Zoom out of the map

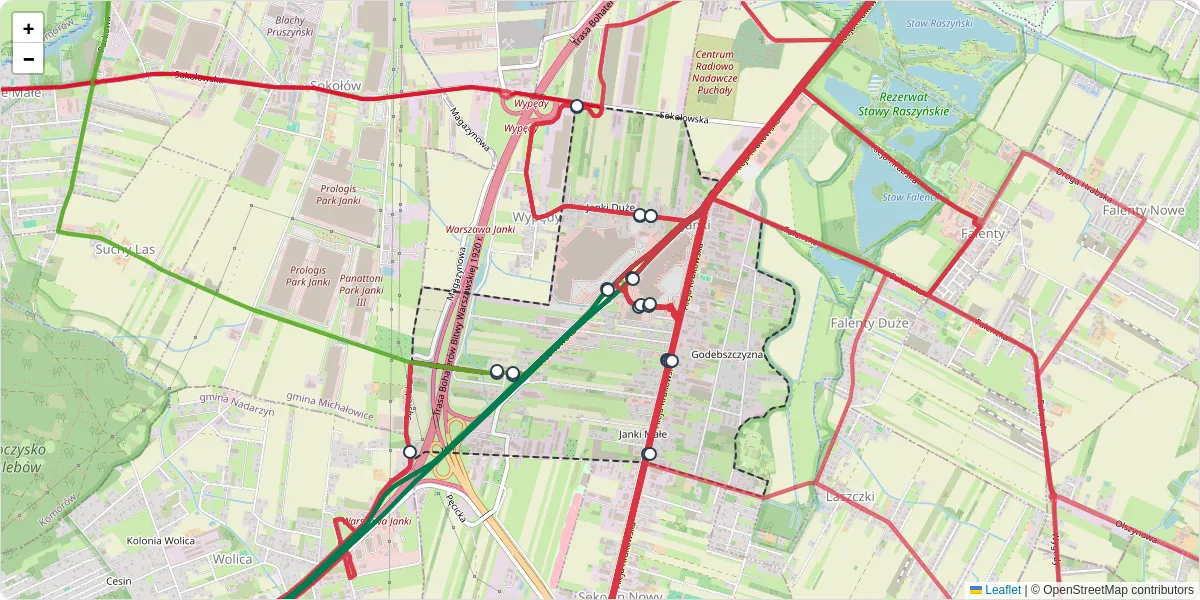coord(28,59)
